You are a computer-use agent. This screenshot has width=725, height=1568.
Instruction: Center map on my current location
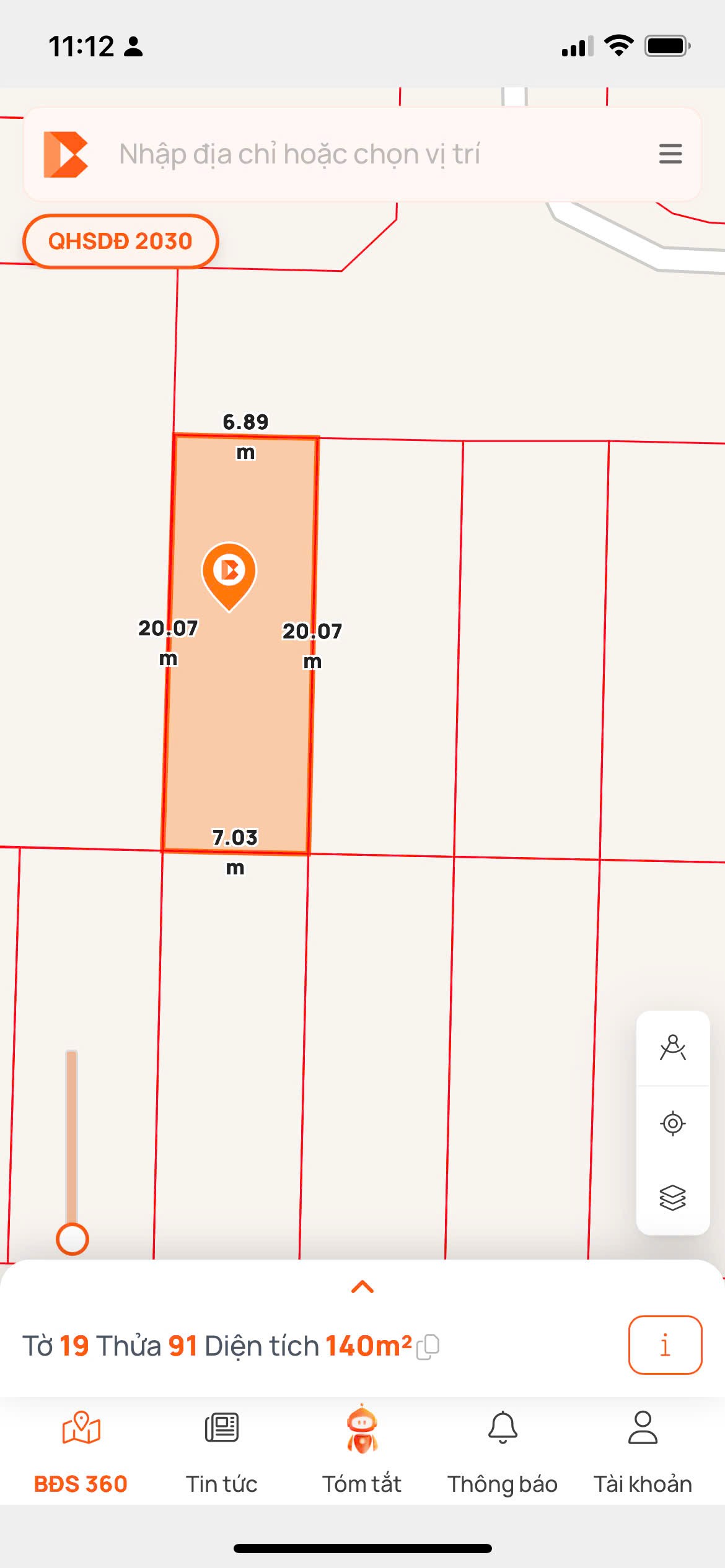(x=672, y=1123)
